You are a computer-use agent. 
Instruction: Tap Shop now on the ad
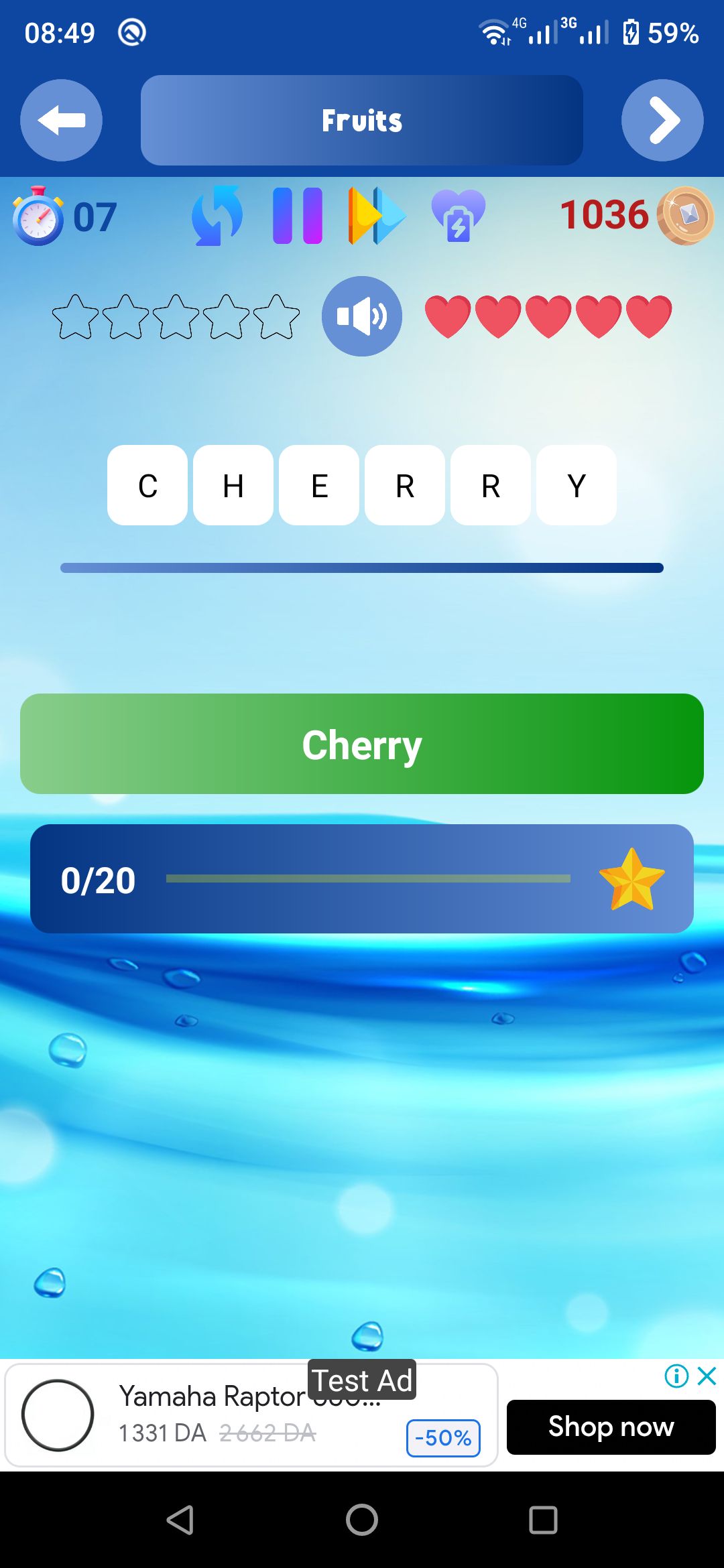pyautogui.click(x=611, y=1427)
